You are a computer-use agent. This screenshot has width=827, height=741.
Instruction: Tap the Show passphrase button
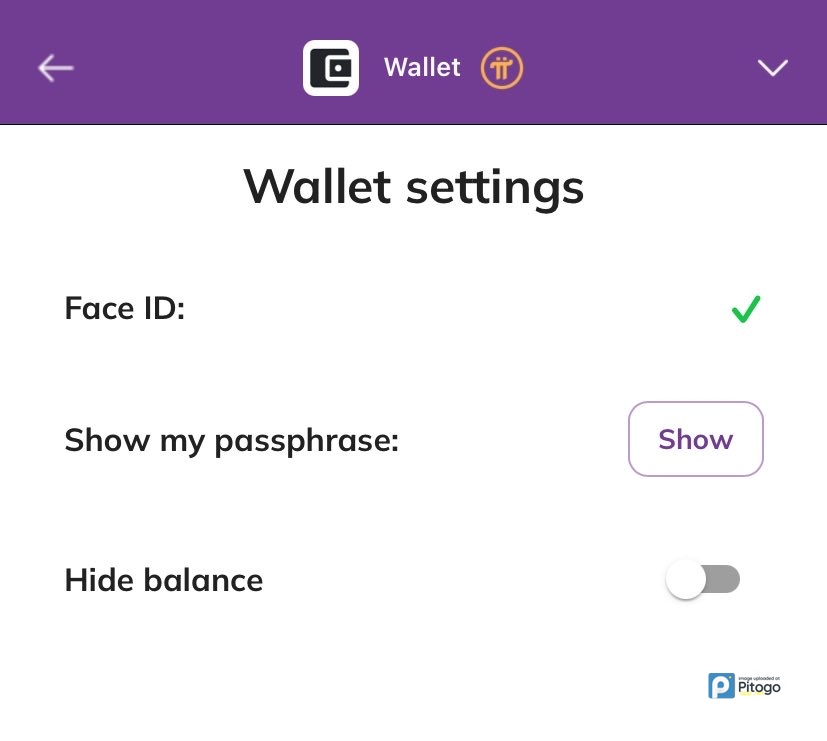tap(695, 439)
